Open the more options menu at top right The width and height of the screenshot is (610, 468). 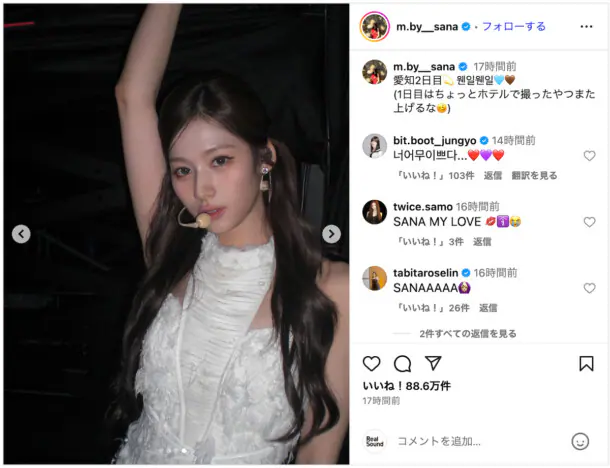point(586,26)
